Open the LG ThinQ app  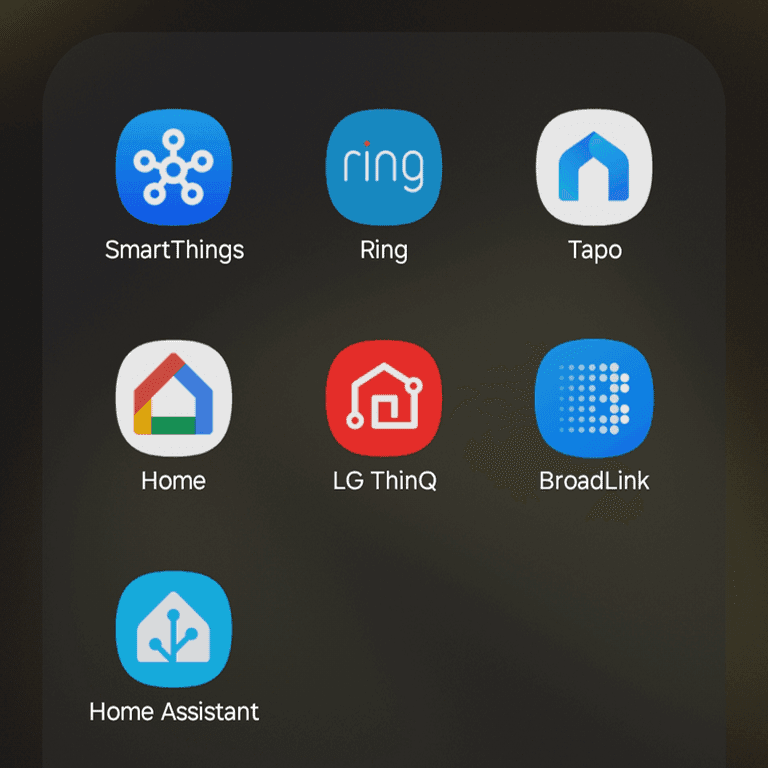coord(384,398)
